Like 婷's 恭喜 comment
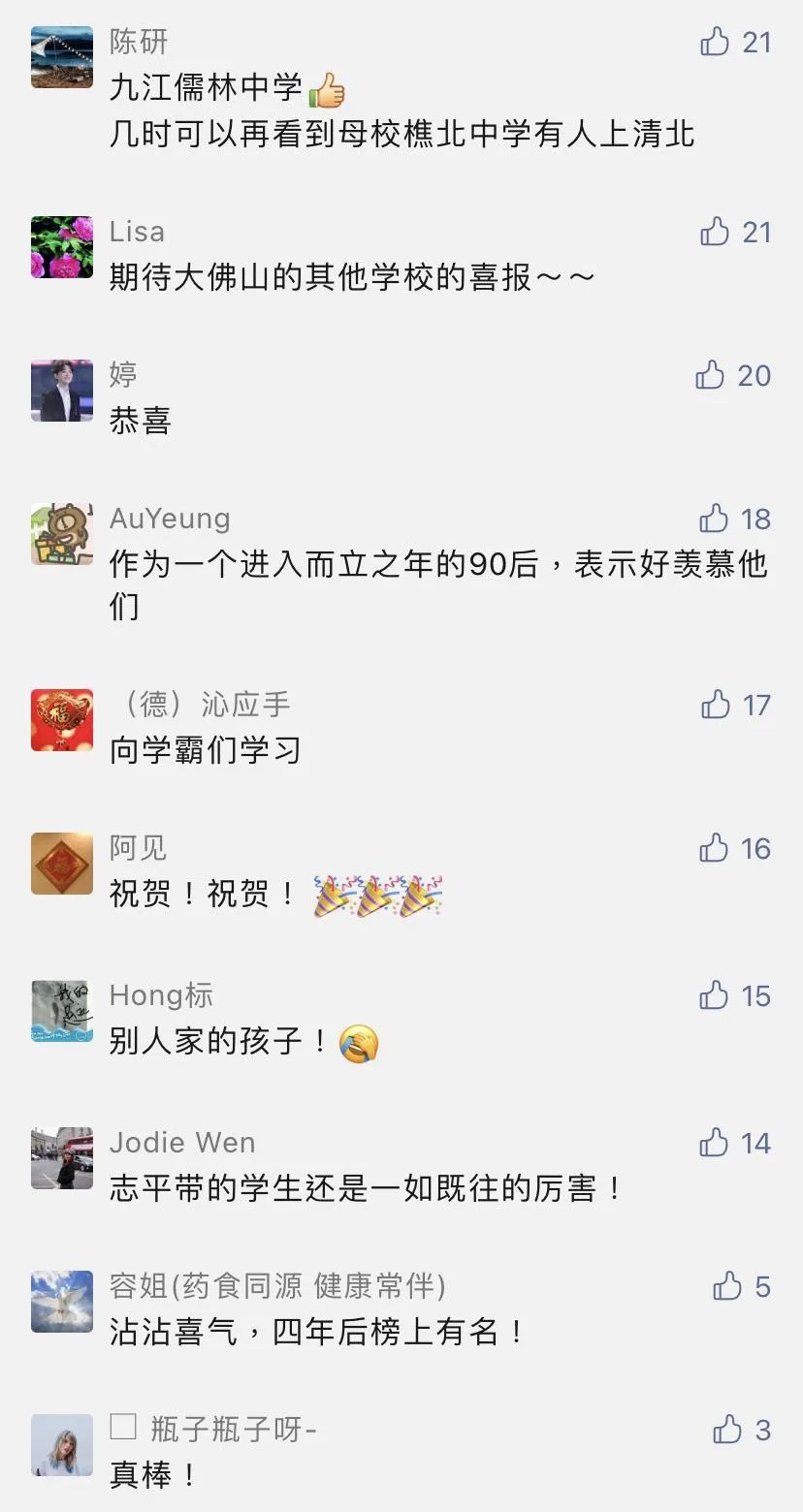803x1512 pixels. tap(710, 375)
